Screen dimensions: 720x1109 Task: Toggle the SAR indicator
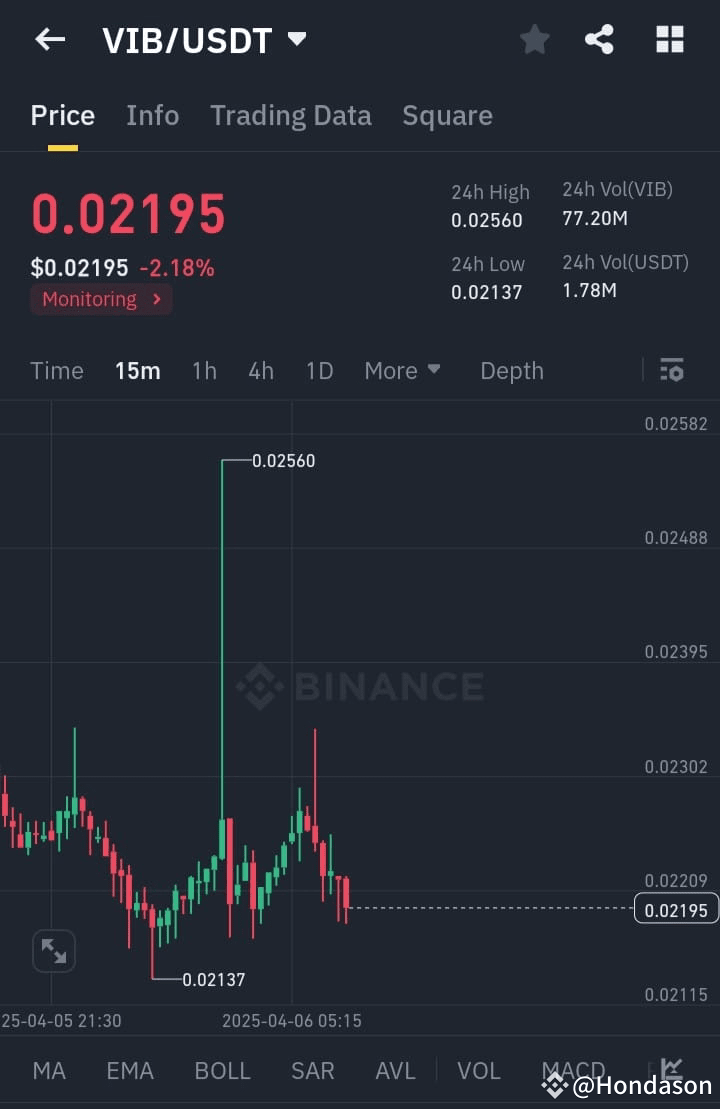(312, 1070)
